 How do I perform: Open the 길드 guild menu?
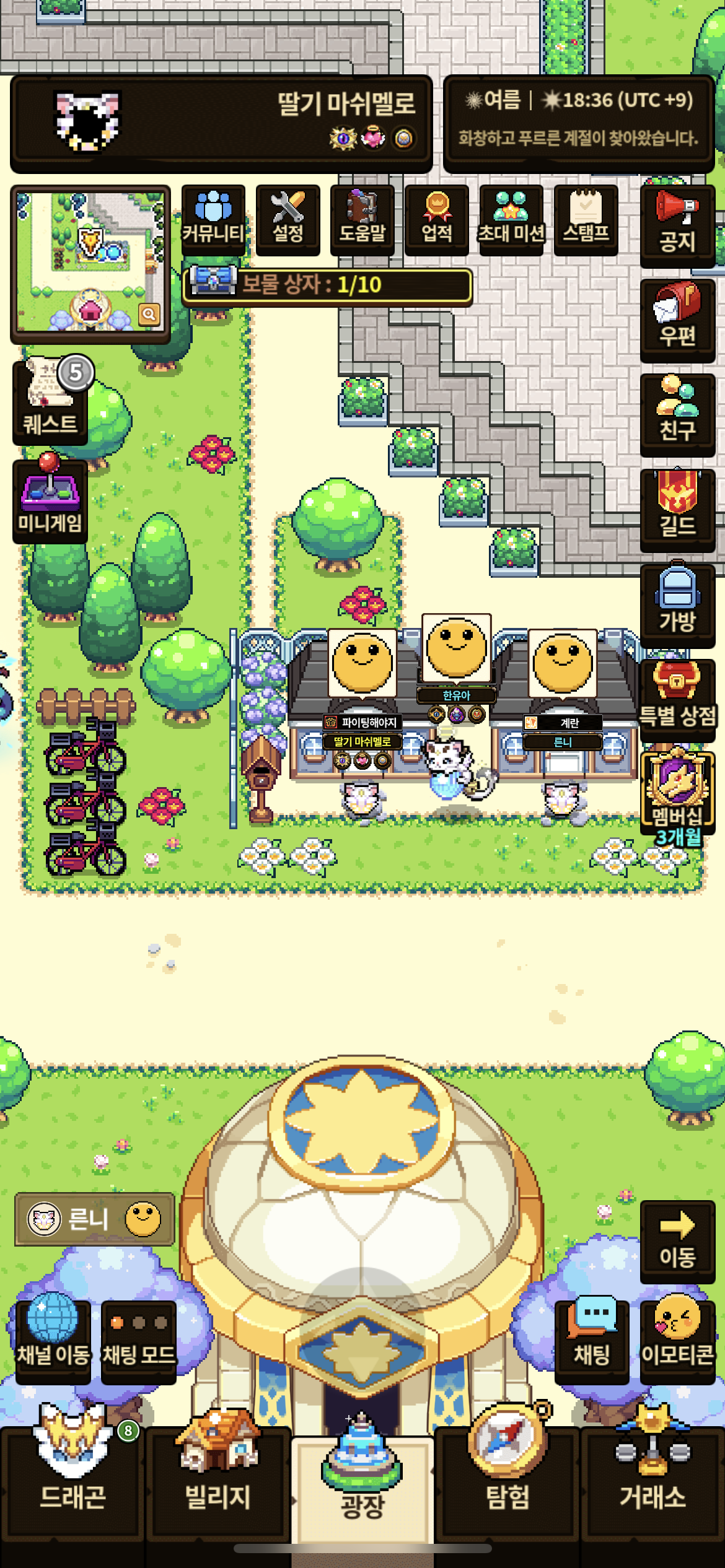point(678,510)
